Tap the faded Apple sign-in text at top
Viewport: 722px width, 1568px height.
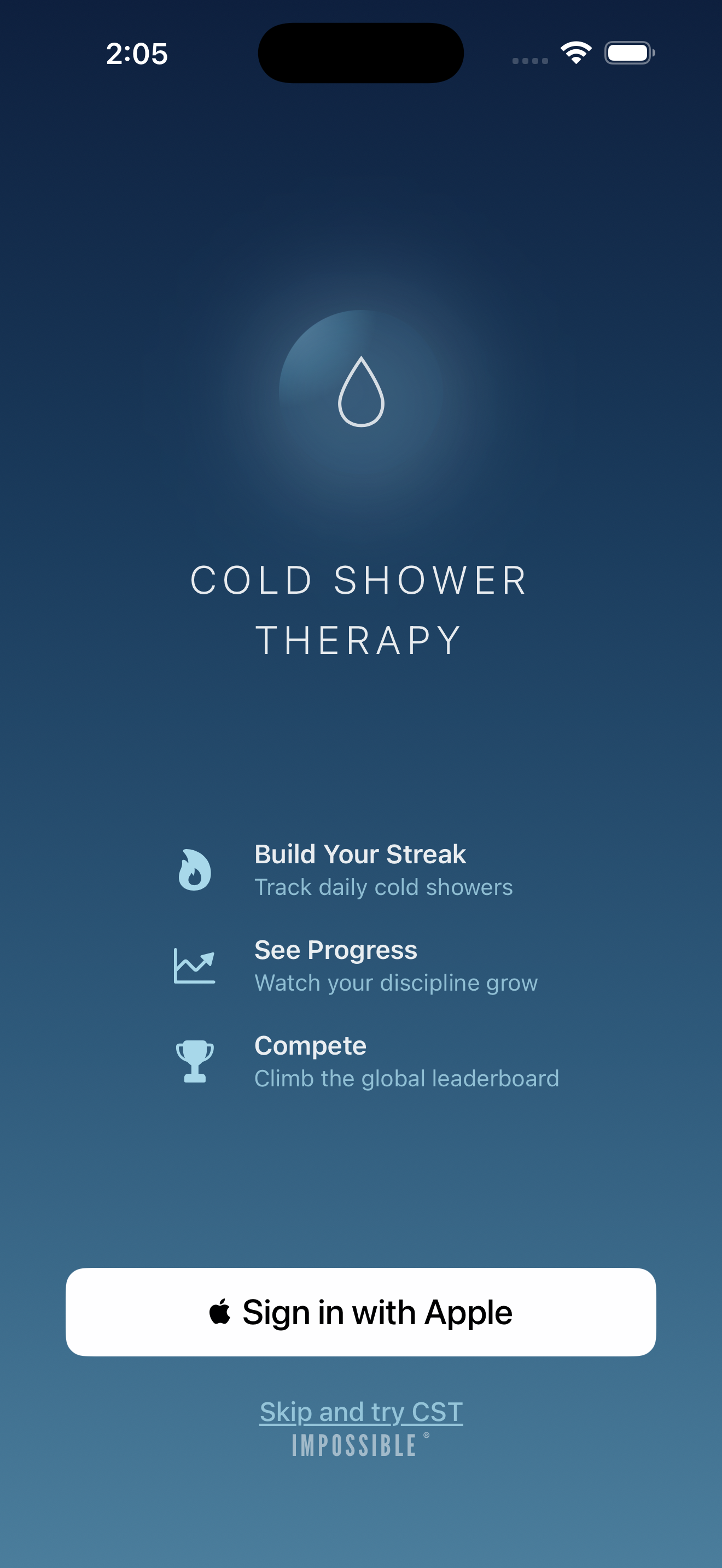[x=360, y=189]
